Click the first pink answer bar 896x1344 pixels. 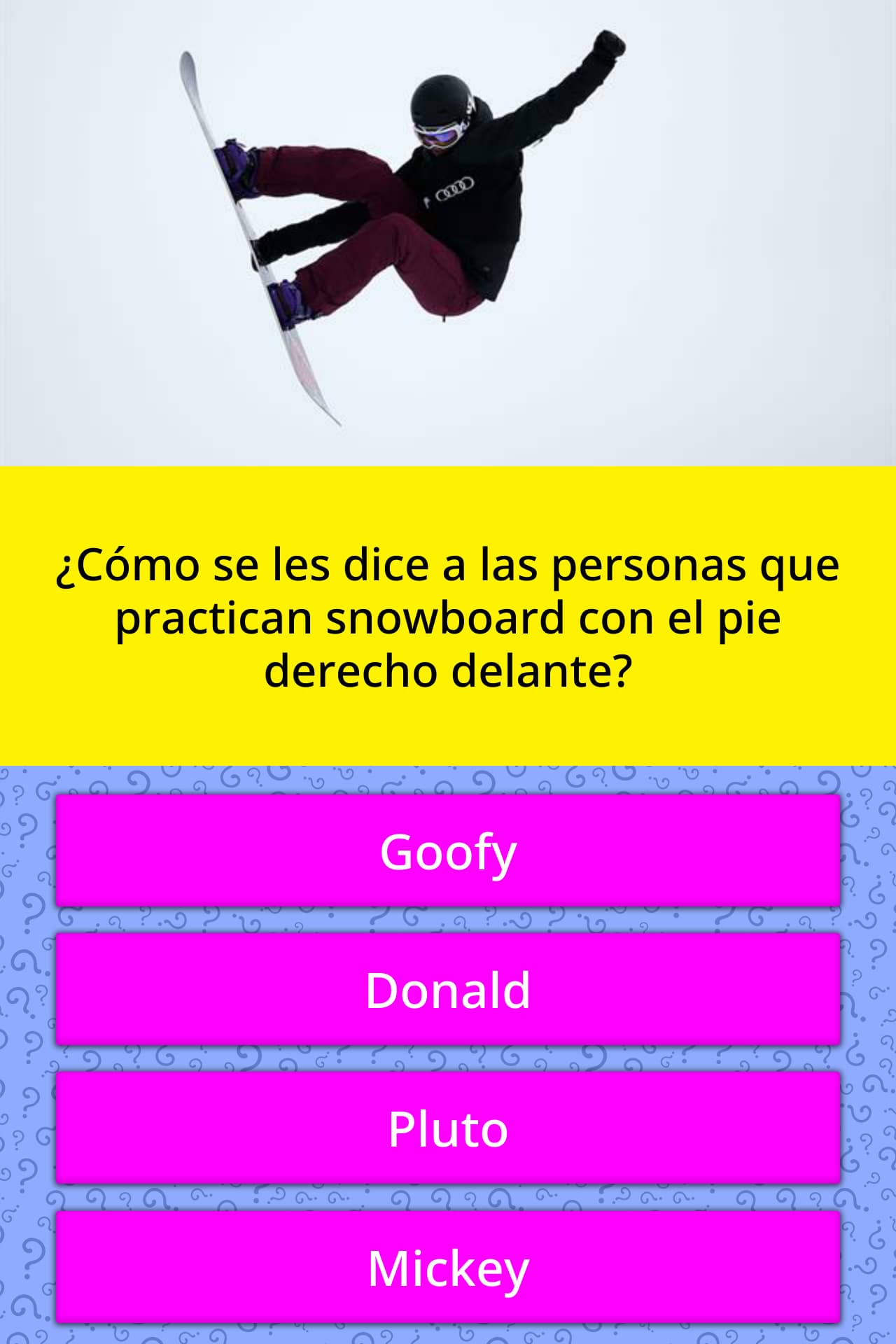[448, 853]
